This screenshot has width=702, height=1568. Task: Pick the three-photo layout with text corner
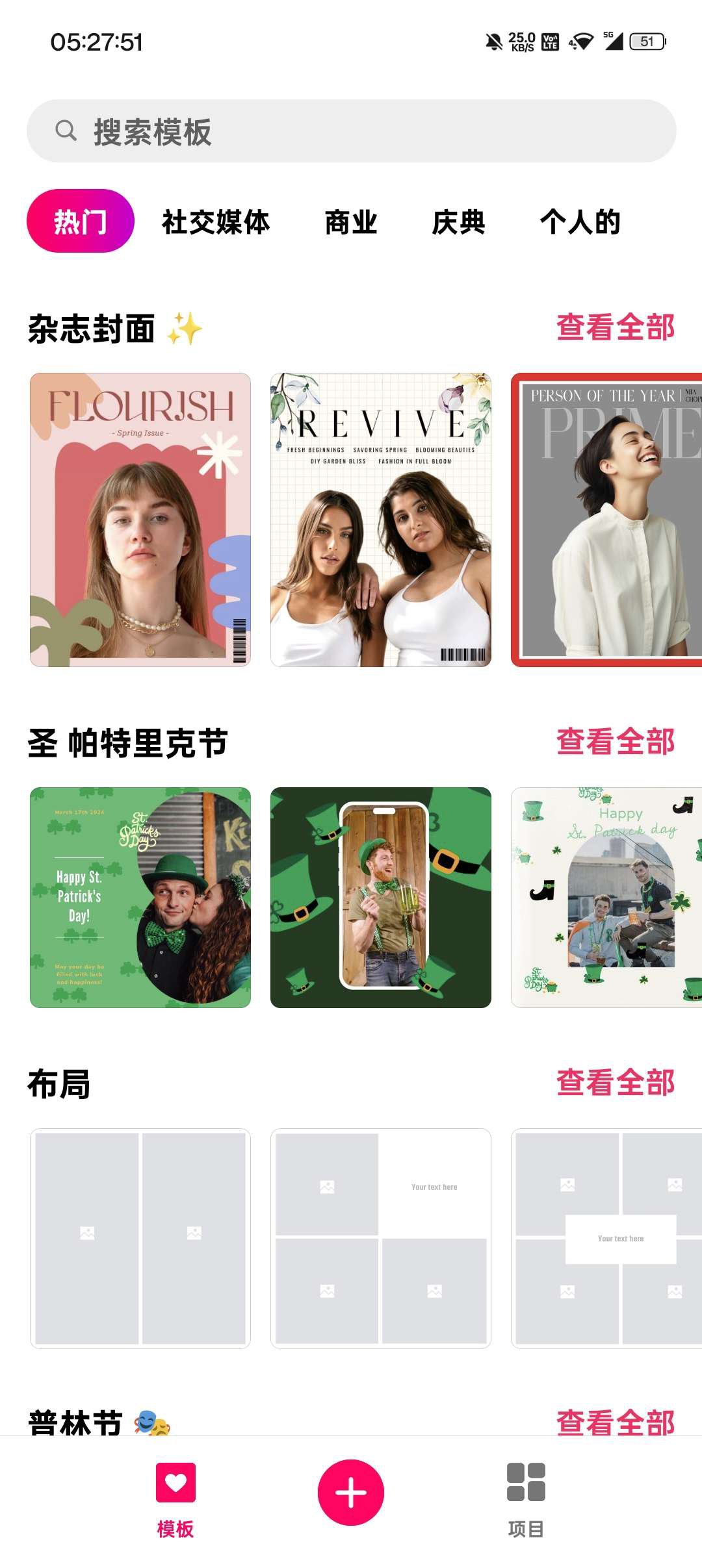381,1238
